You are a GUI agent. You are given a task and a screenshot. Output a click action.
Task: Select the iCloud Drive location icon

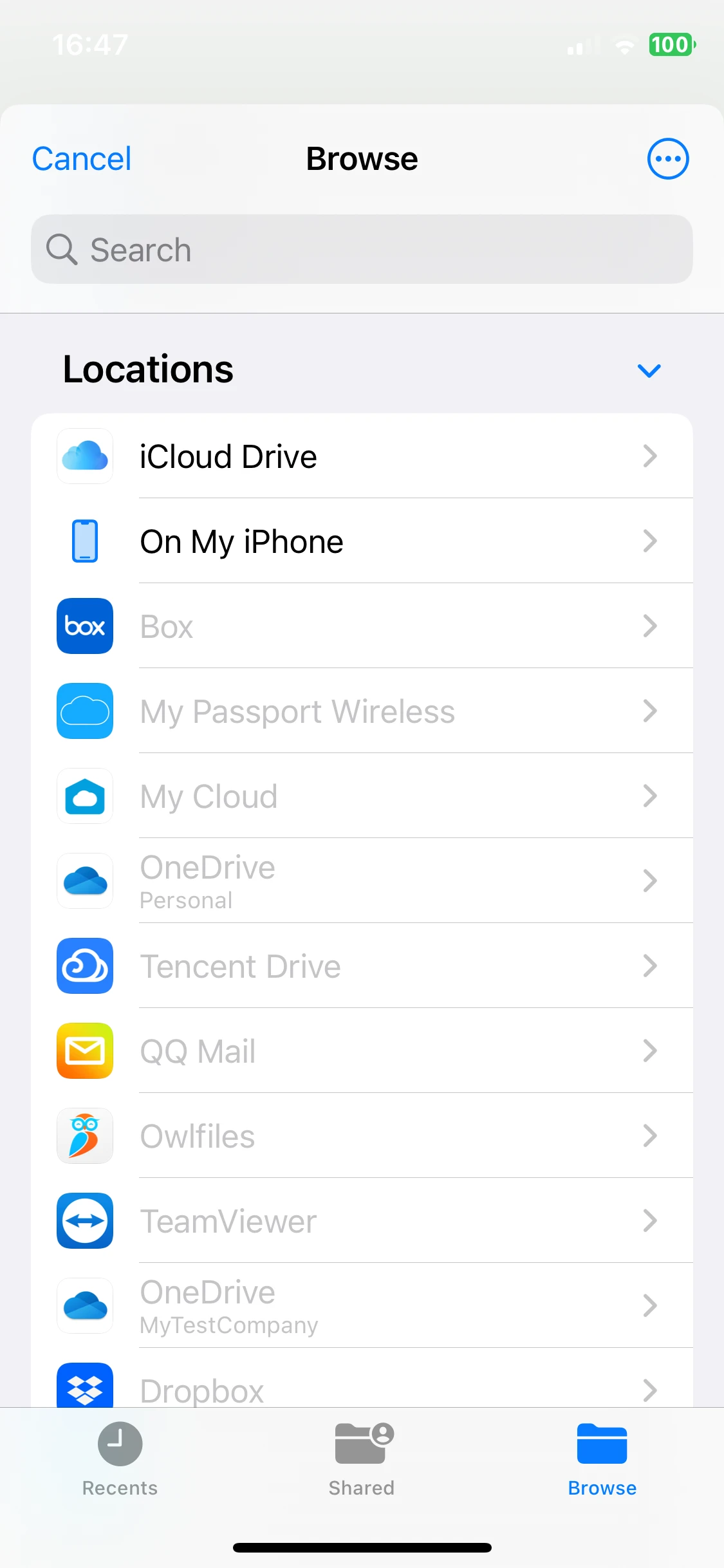pyautogui.click(x=84, y=456)
